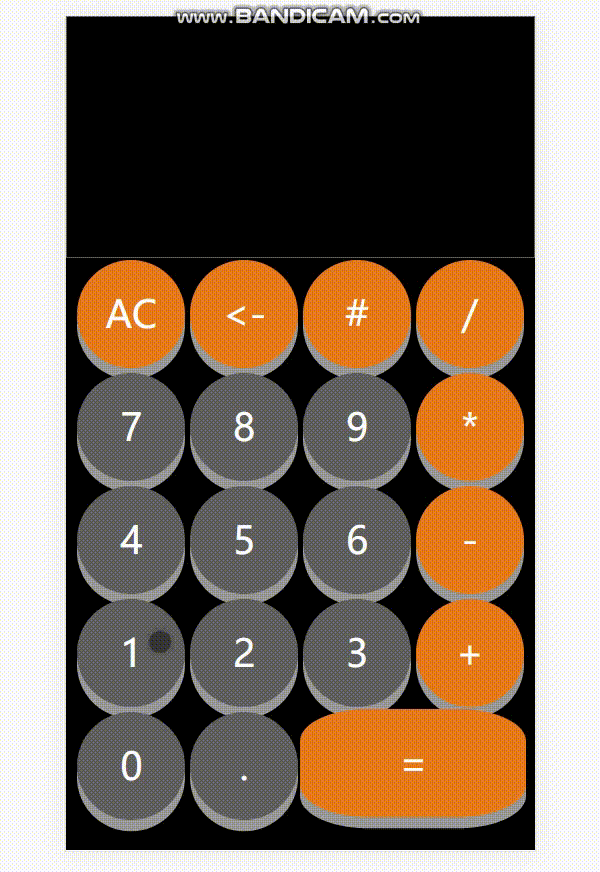Select the plus operator
600x872 pixels.
click(470, 653)
